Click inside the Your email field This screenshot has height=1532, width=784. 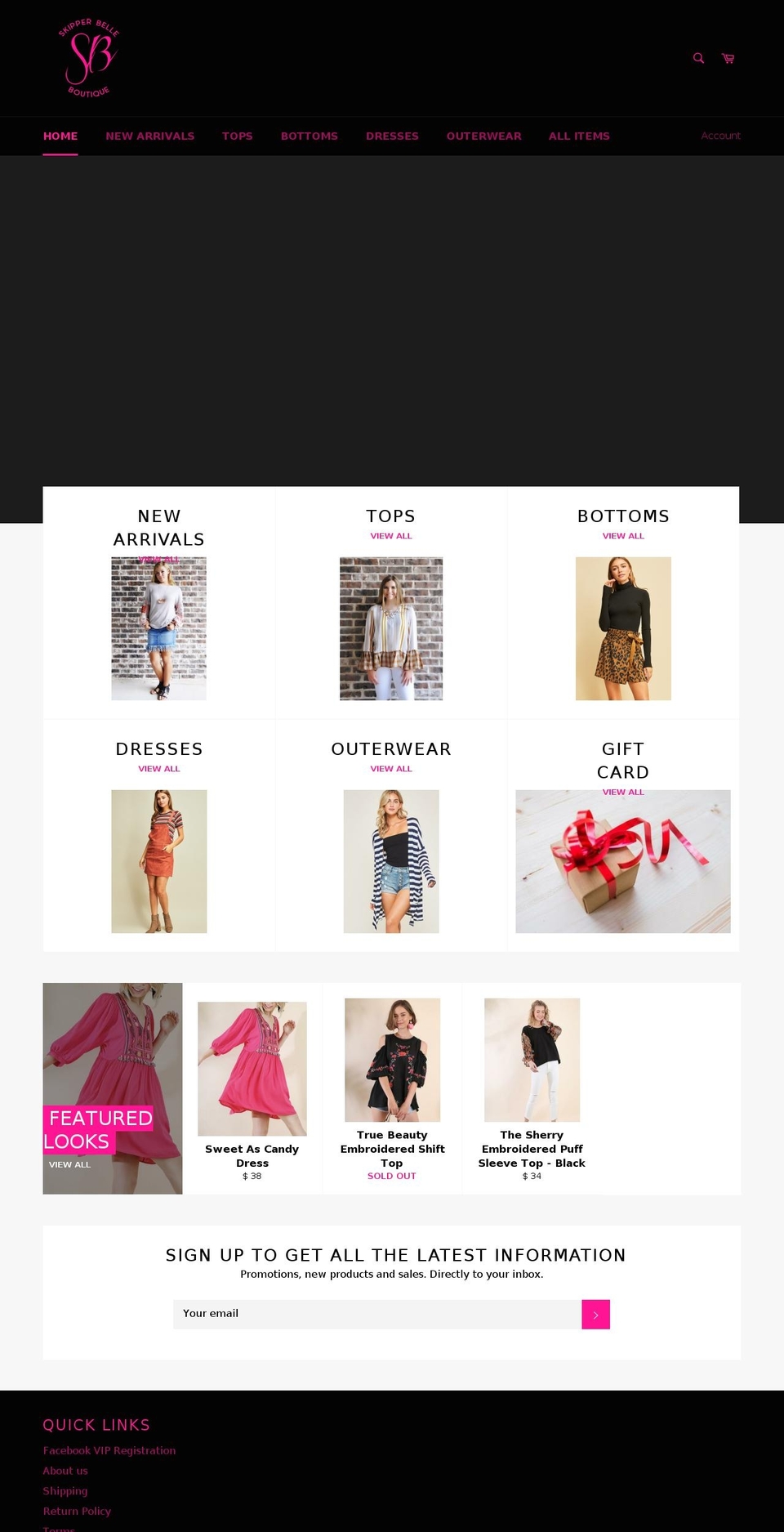[367, 1314]
